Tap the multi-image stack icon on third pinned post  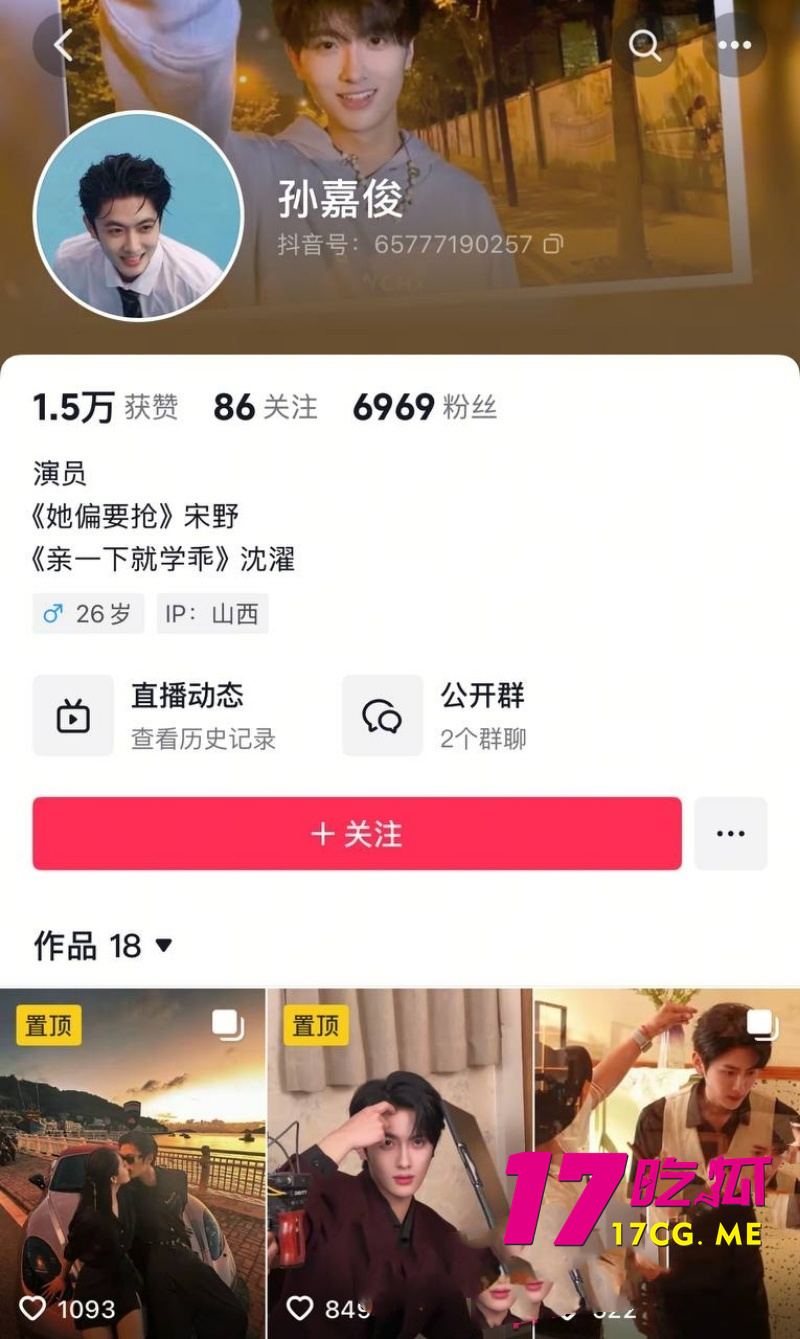(765, 1023)
